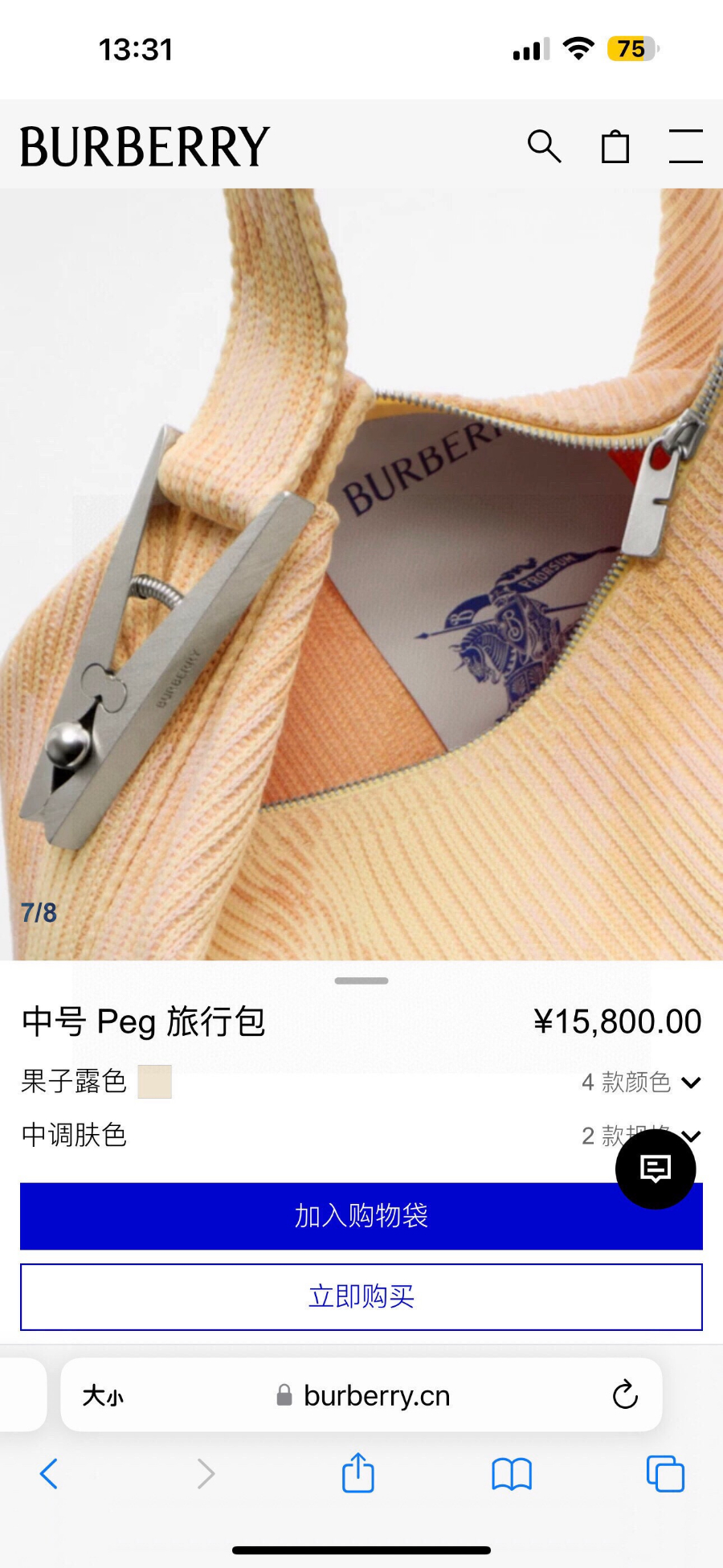The height and width of the screenshot is (1568, 723).
Task: Reload the page
Action: 625,1395
